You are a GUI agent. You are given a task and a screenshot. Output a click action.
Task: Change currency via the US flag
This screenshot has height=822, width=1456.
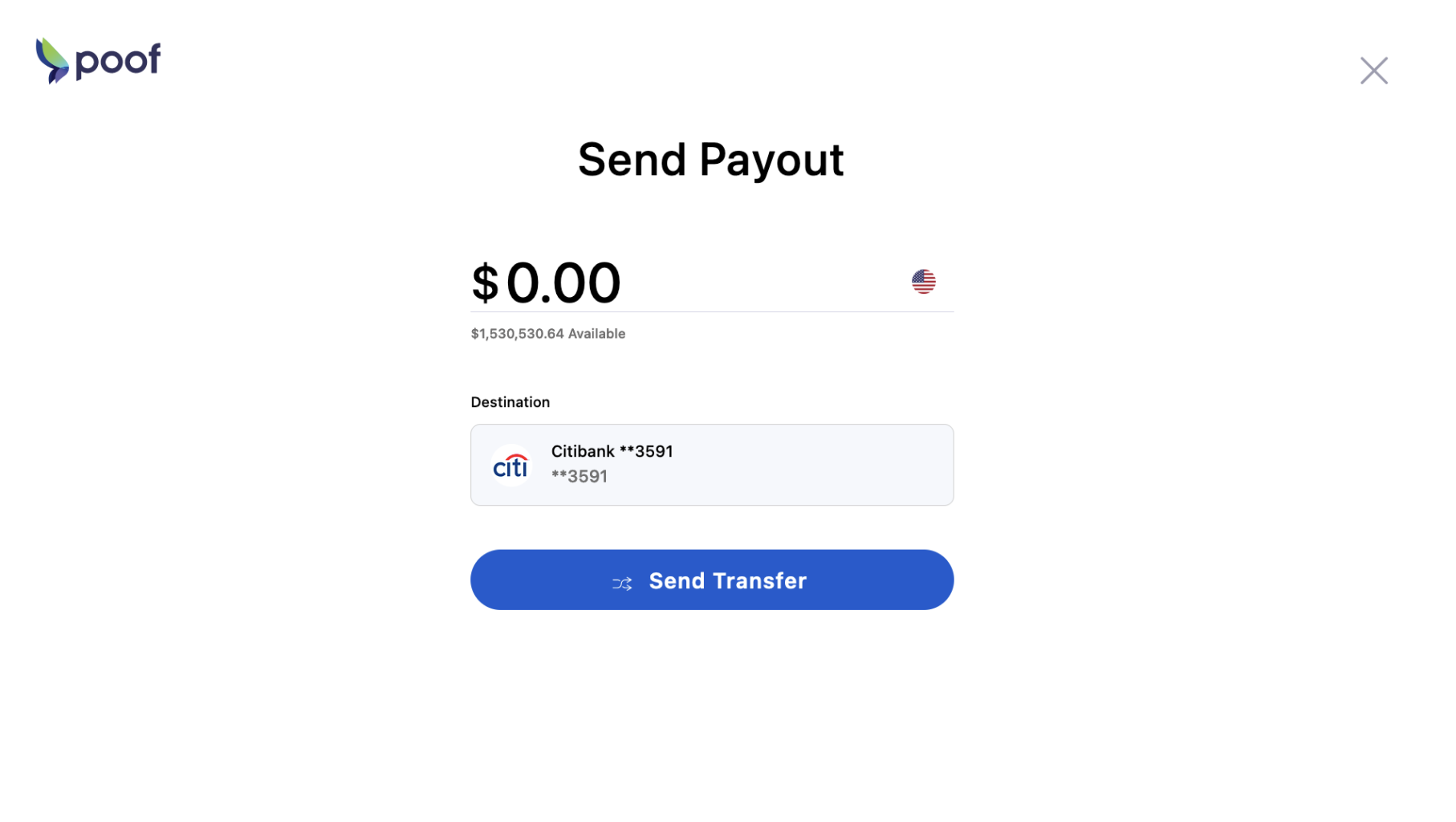[923, 282]
